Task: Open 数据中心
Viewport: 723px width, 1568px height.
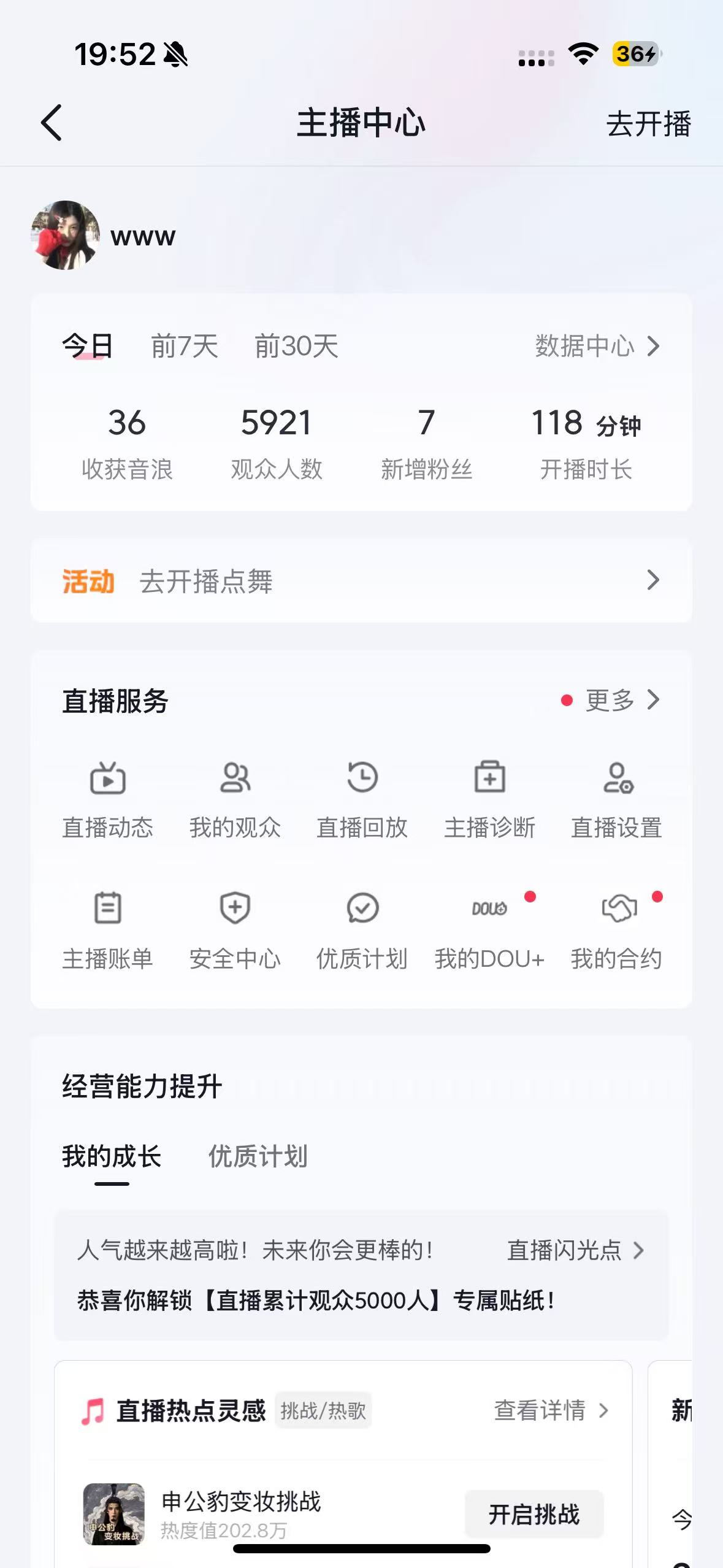Action: [x=597, y=346]
